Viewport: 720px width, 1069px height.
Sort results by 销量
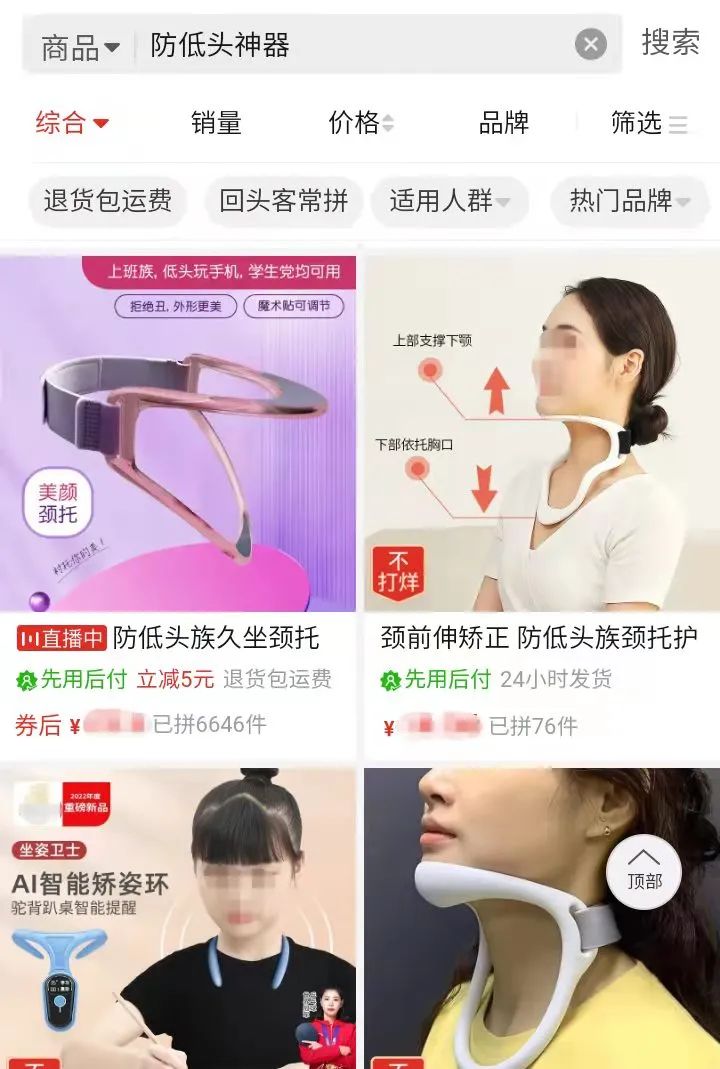coord(216,123)
